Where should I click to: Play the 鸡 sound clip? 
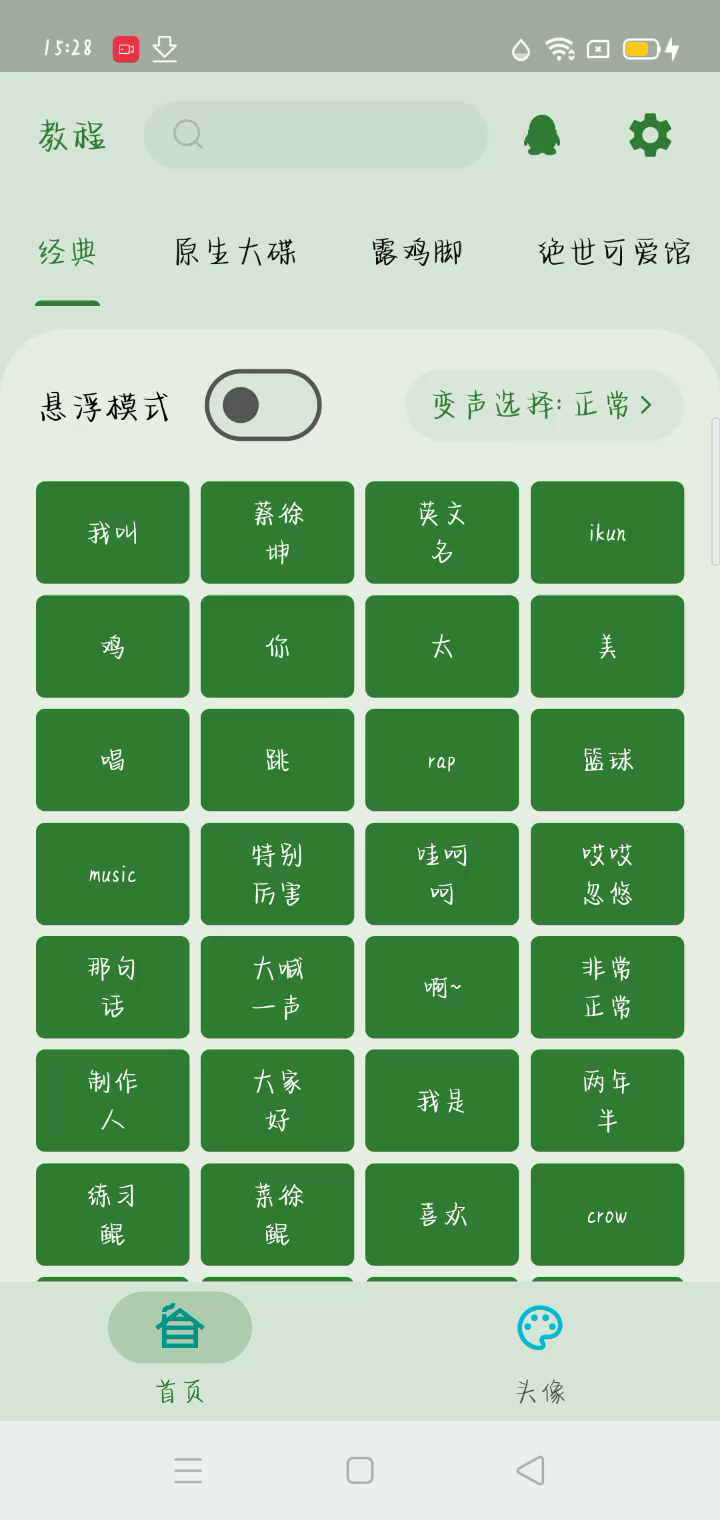pos(113,646)
